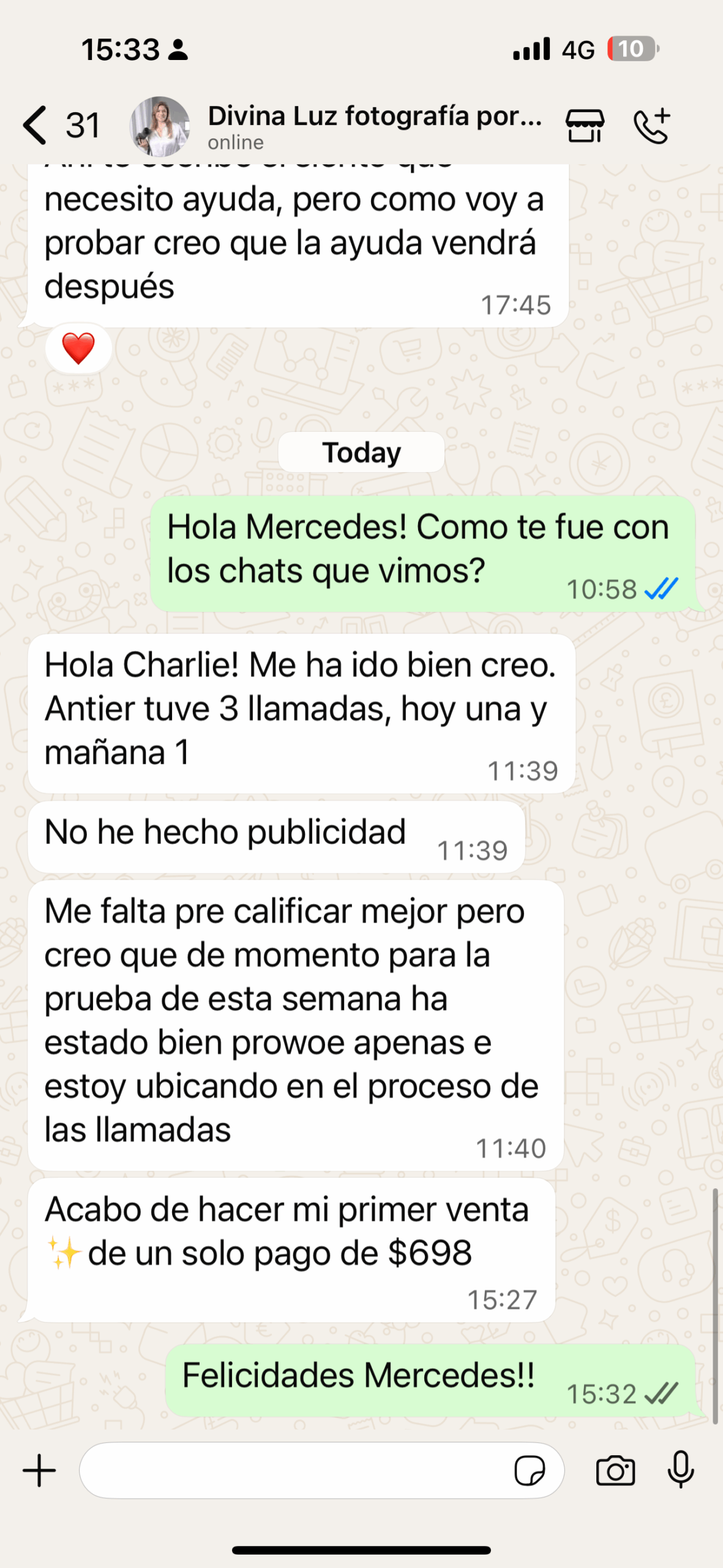This screenshot has height=1568, width=723.
Task: Open Divina Luz fotografía contact info
Action: click(x=373, y=126)
